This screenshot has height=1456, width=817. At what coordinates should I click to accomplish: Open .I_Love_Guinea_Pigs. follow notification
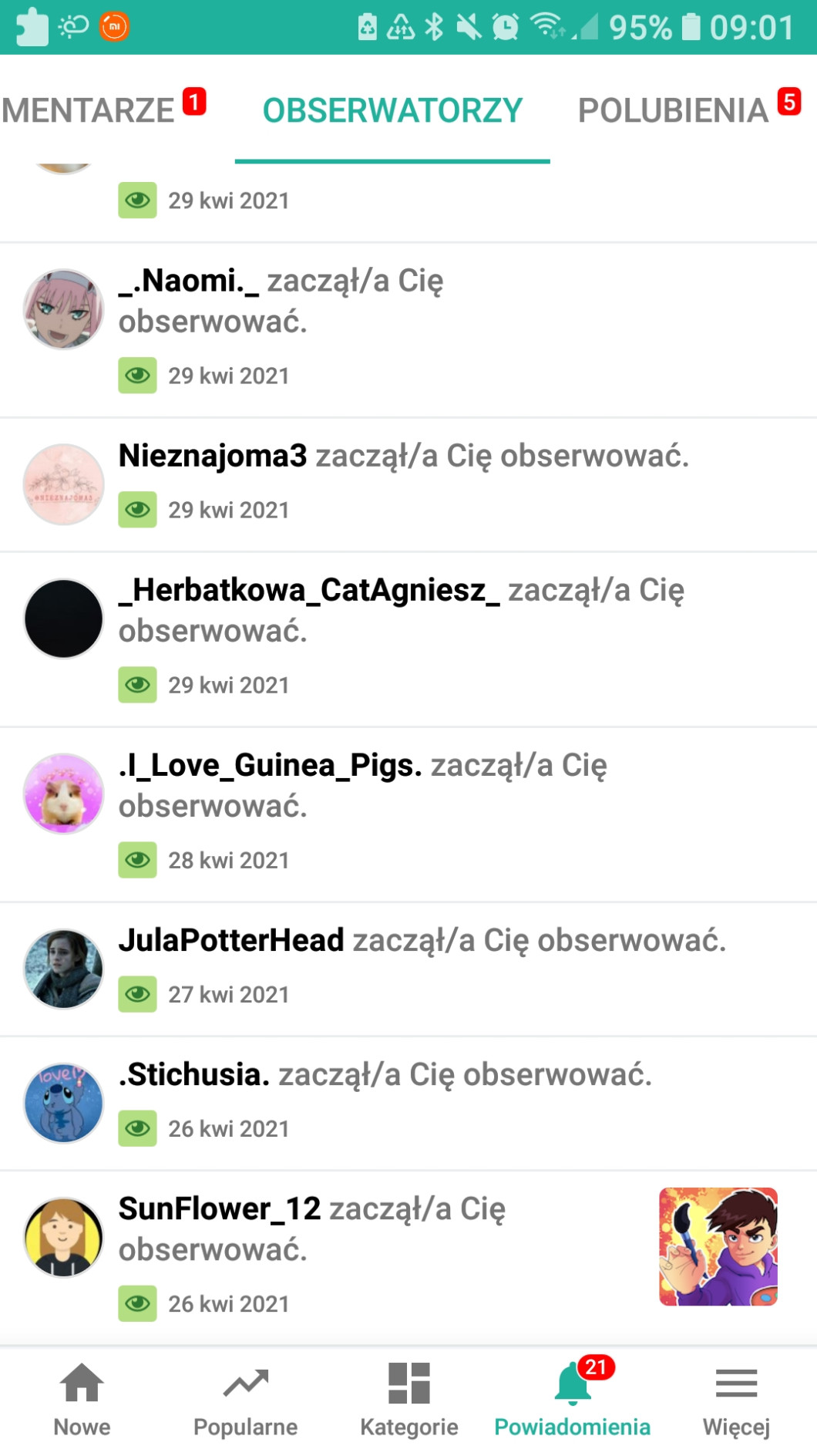click(x=408, y=814)
